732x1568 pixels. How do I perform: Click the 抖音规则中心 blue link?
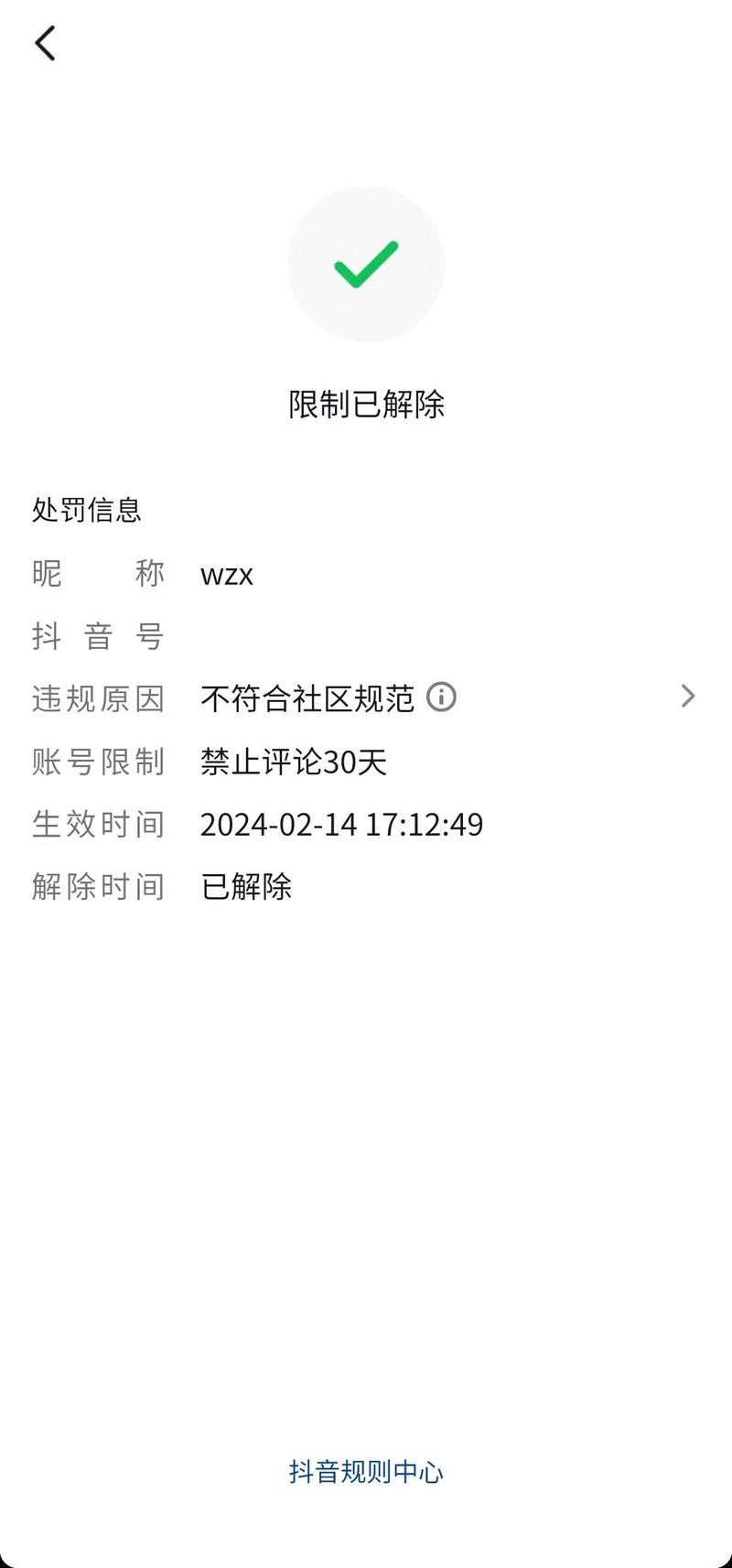coord(366,1473)
